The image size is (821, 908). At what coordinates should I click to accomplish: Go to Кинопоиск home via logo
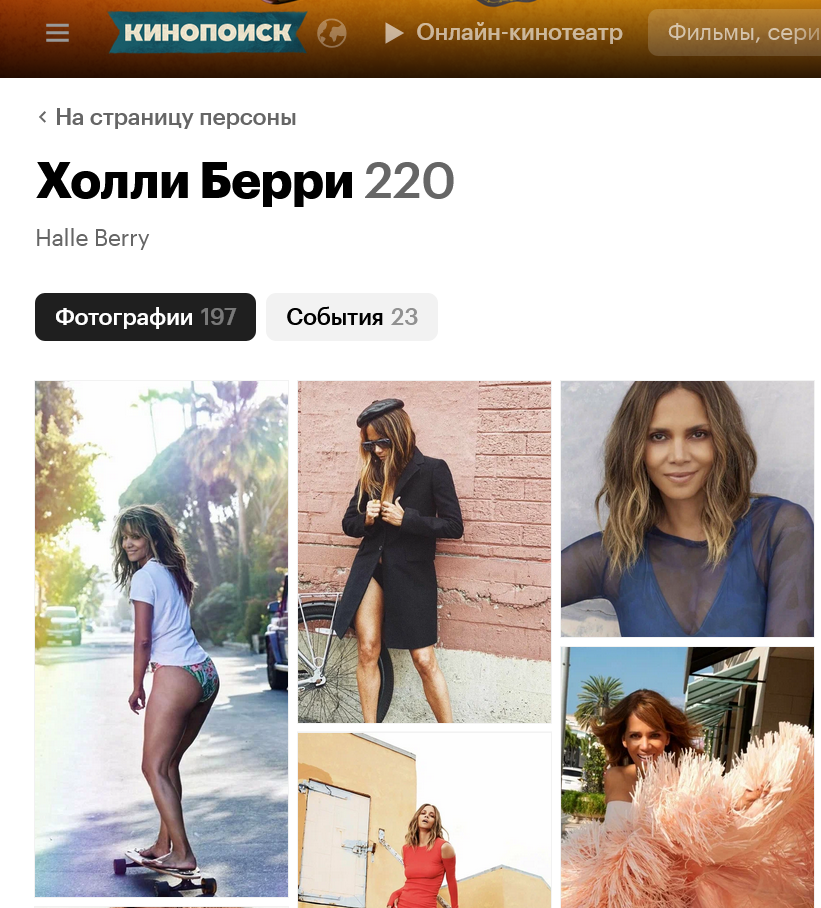click(207, 33)
